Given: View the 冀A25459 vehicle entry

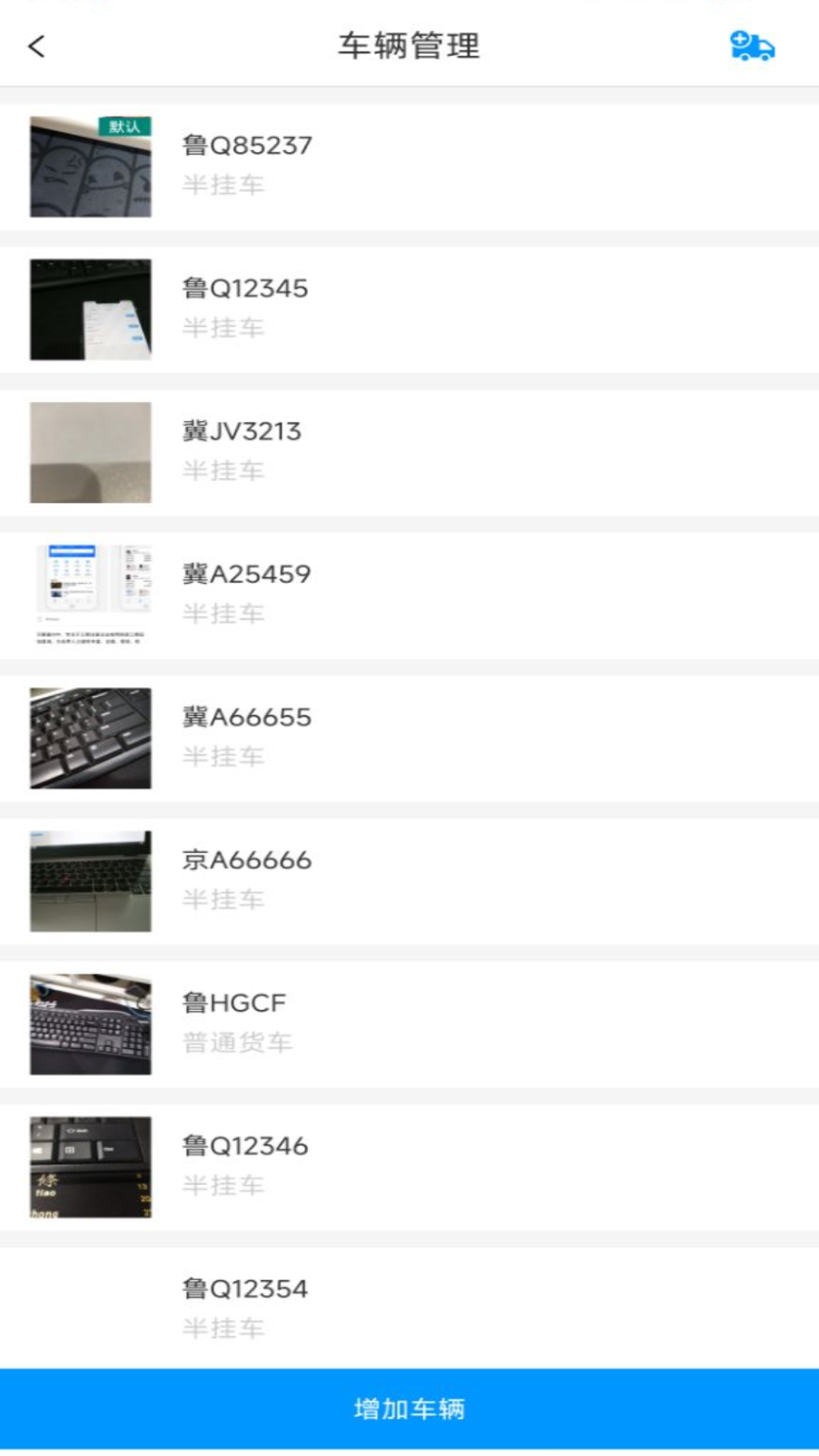Looking at the screenshot, I should pos(409,595).
